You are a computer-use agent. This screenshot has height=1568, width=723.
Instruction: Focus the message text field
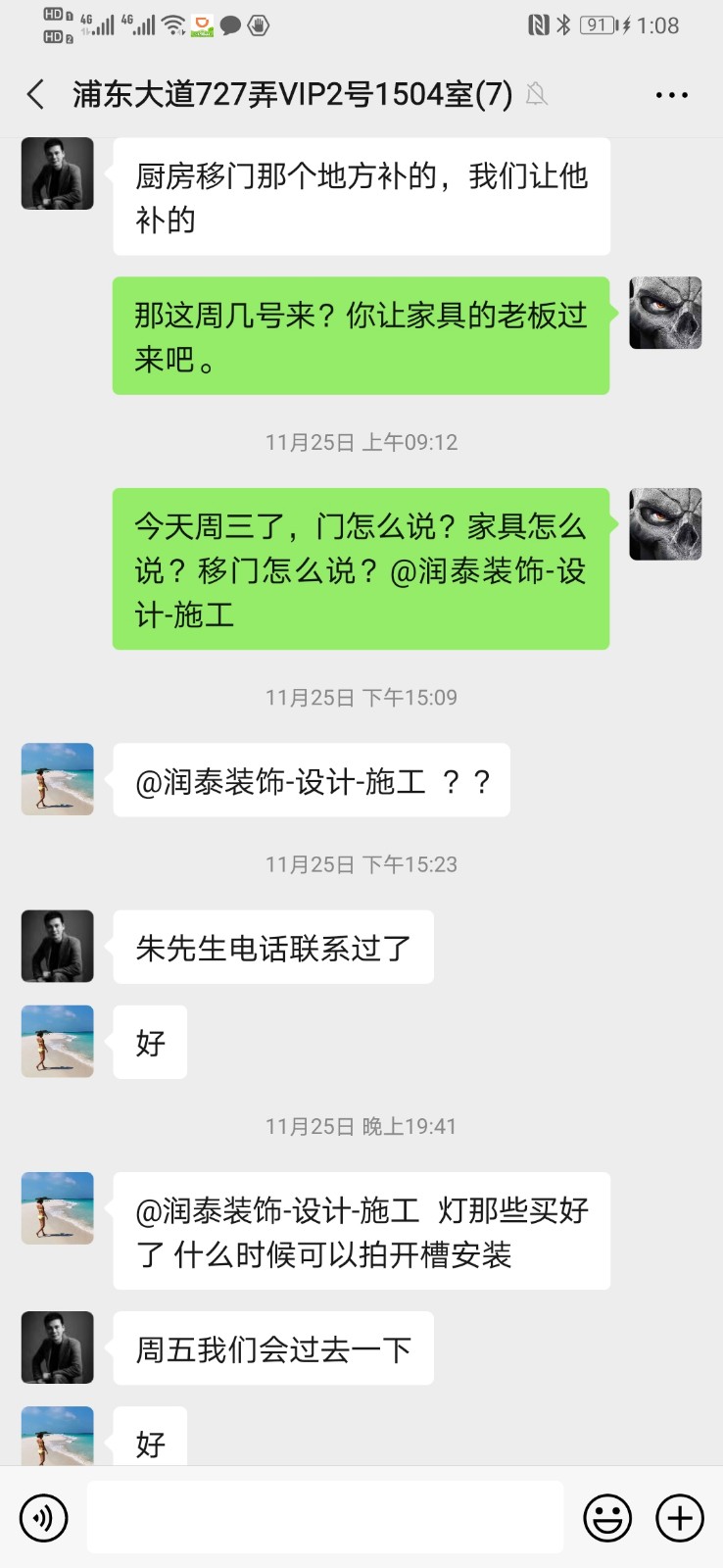(325, 1518)
